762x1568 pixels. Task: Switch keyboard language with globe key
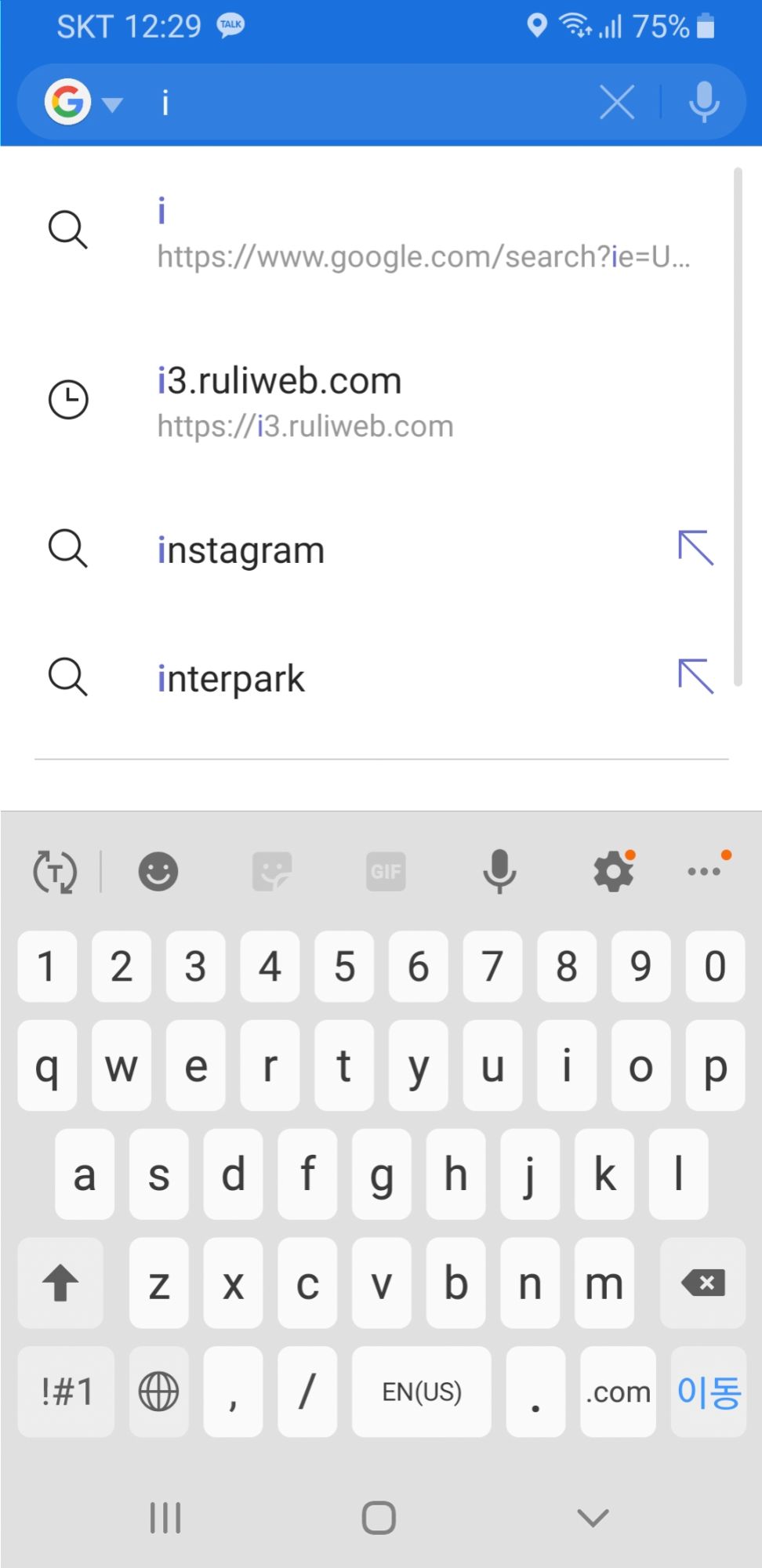point(158,1392)
